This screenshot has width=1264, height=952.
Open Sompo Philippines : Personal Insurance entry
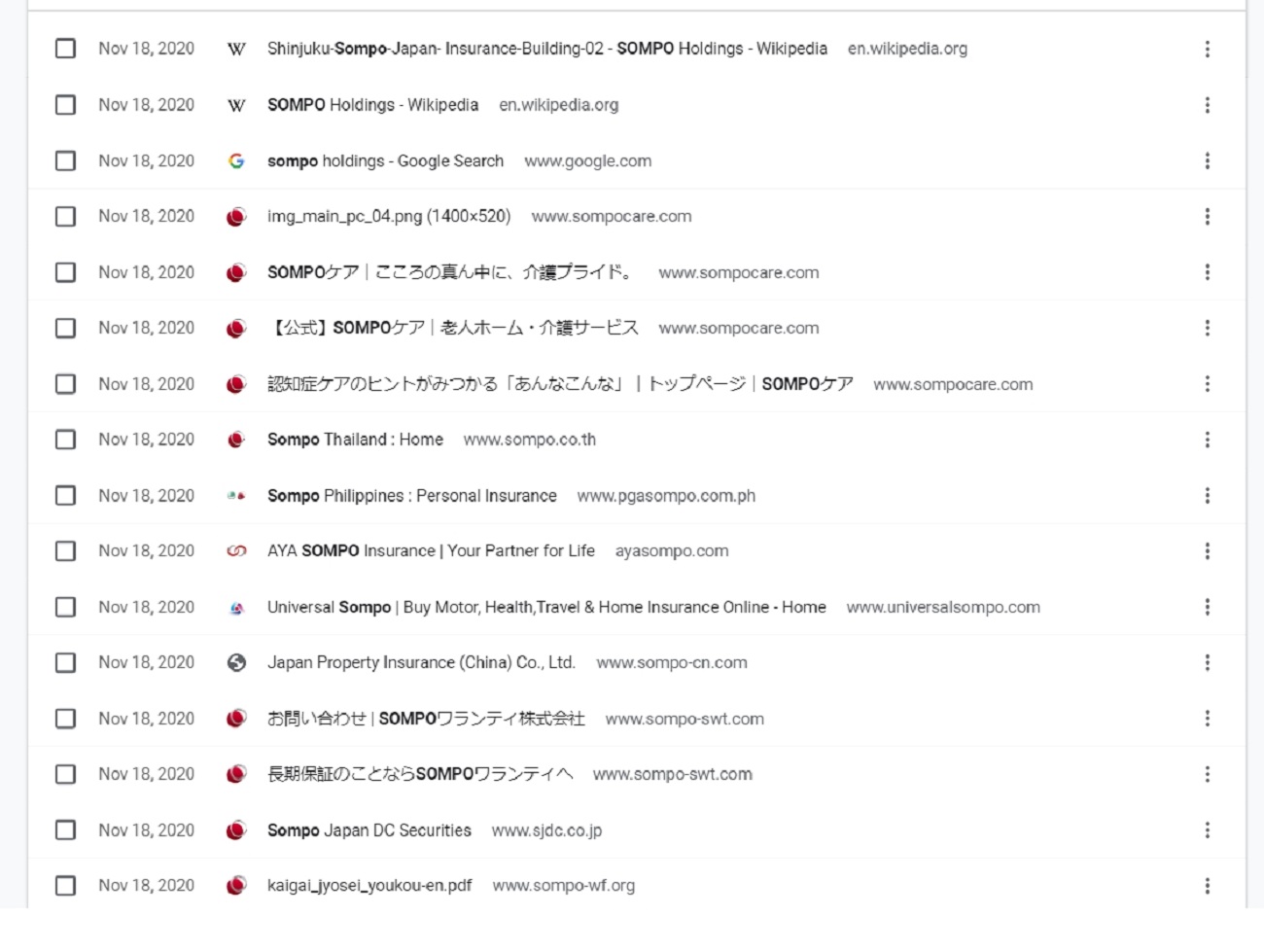pyautogui.click(x=411, y=496)
